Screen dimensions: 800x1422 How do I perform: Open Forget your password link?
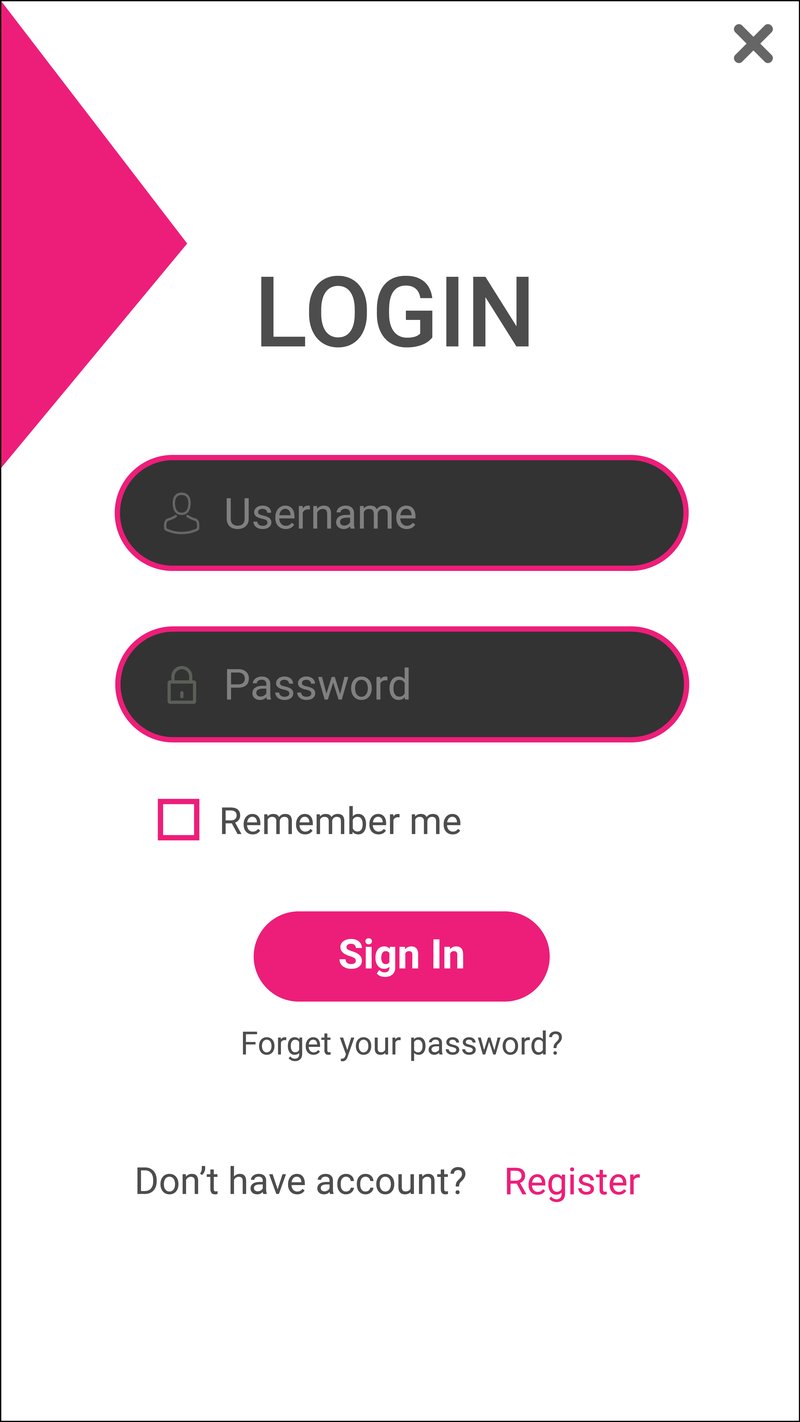(x=401, y=1044)
